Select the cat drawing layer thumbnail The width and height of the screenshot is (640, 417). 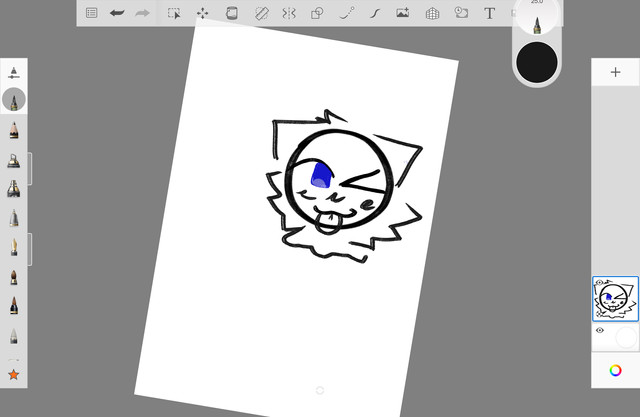(x=615, y=299)
